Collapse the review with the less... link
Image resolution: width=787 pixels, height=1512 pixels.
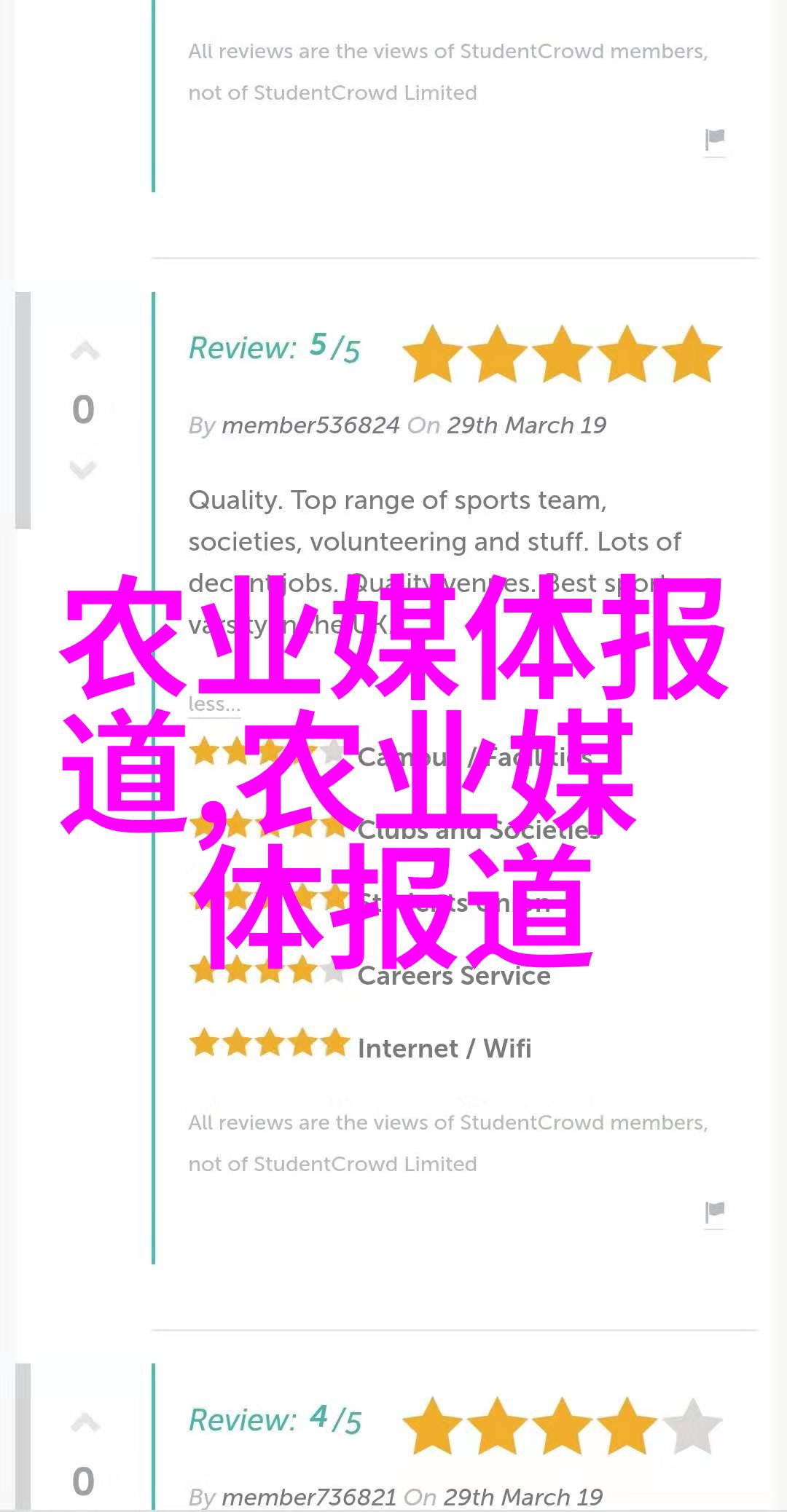[x=214, y=704]
